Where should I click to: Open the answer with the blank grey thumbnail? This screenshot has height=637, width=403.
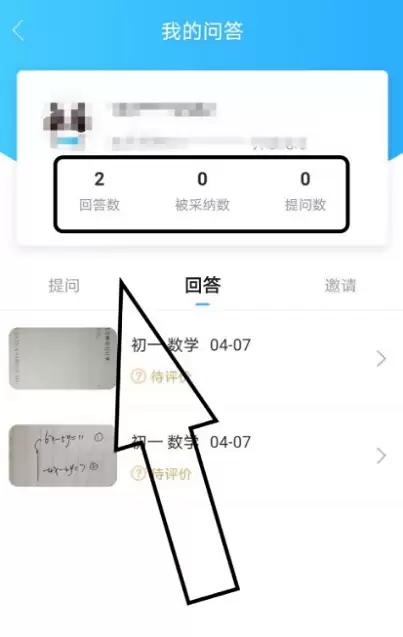click(x=202, y=359)
